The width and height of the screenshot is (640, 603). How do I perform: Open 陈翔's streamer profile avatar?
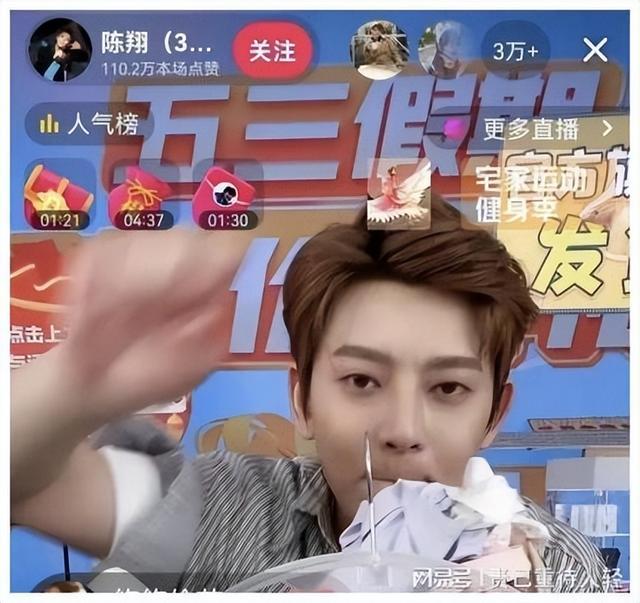point(60,50)
